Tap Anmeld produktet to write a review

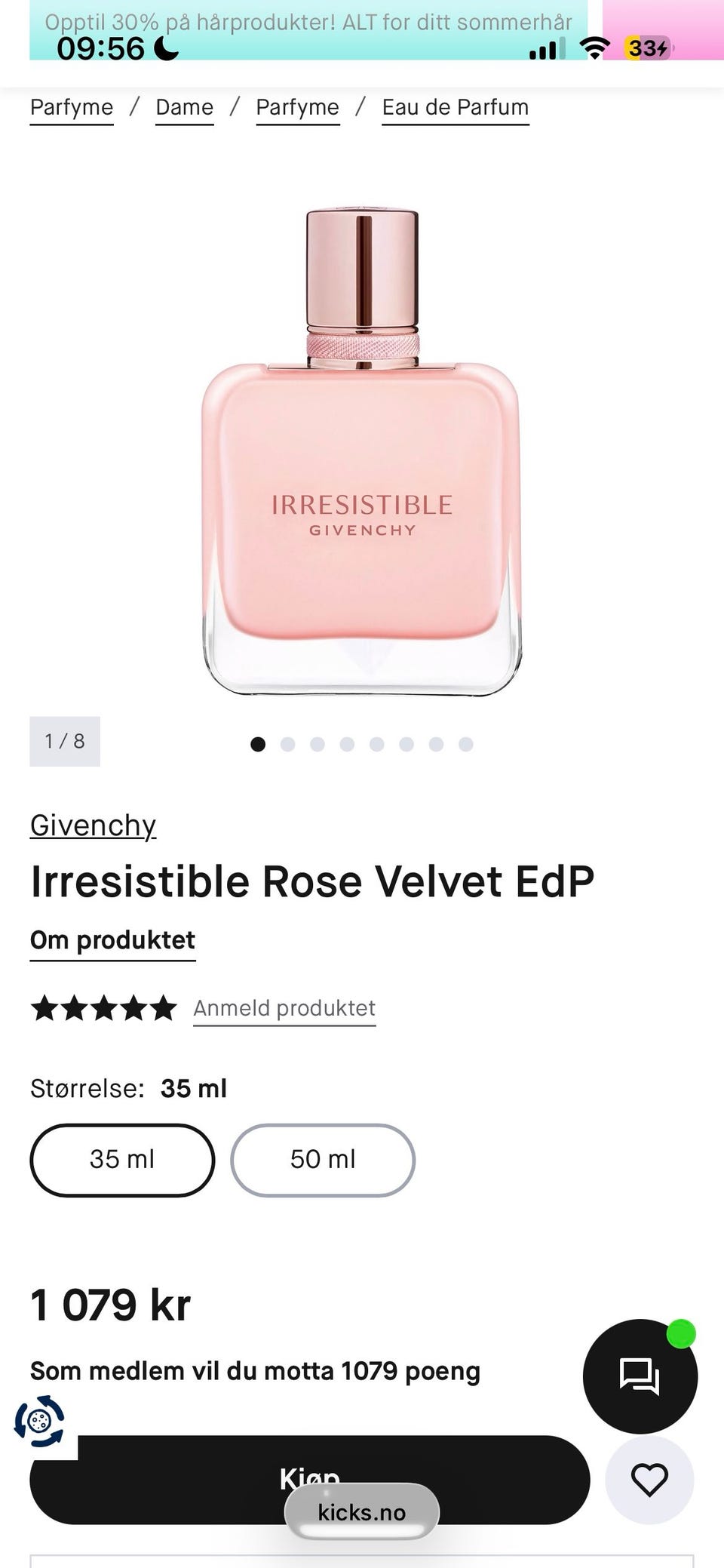pos(284,1009)
